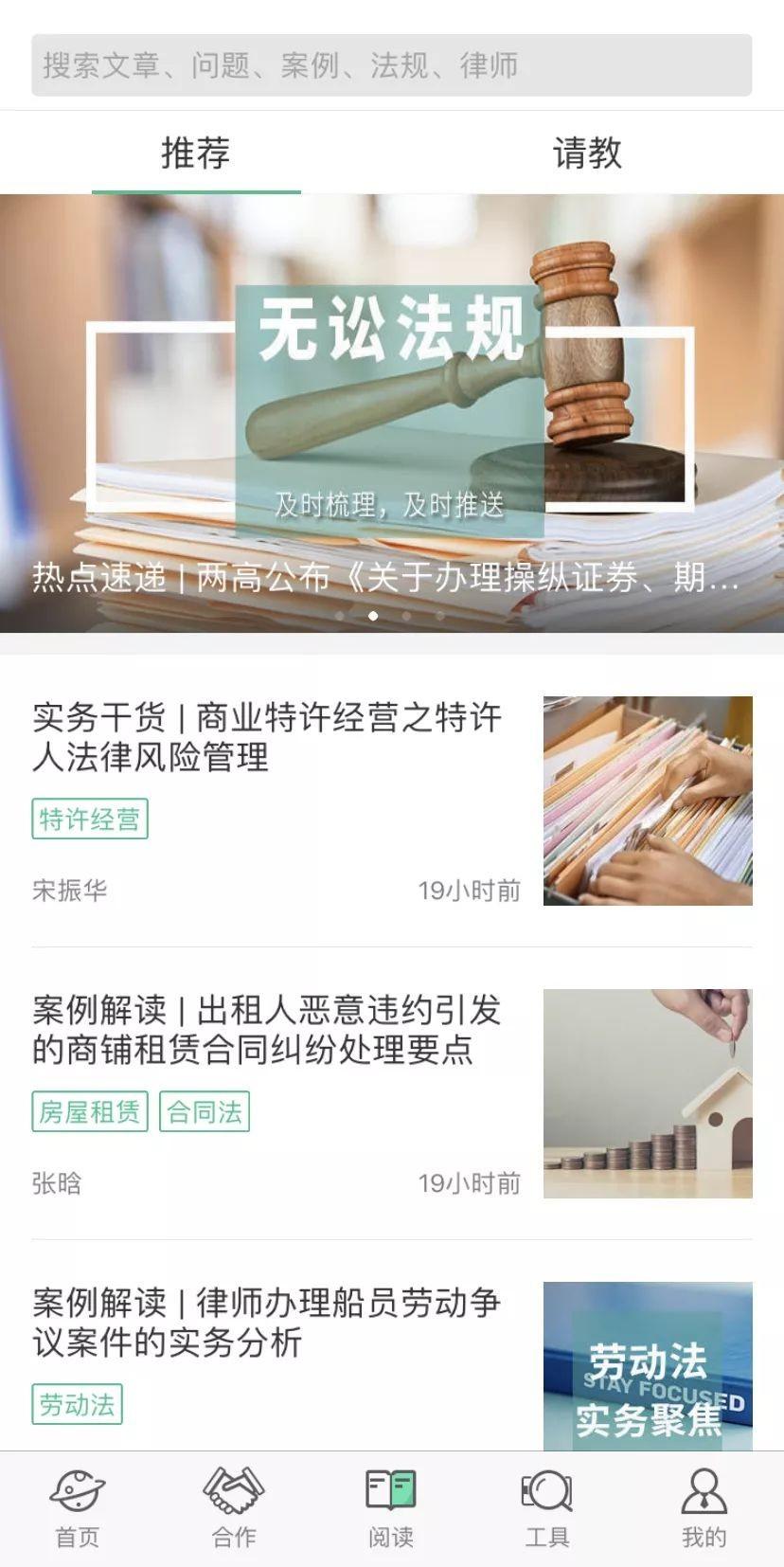Image resolution: width=784 pixels, height=1567 pixels.
Task: Select the 劳动法 tag
Action: click(x=77, y=1404)
